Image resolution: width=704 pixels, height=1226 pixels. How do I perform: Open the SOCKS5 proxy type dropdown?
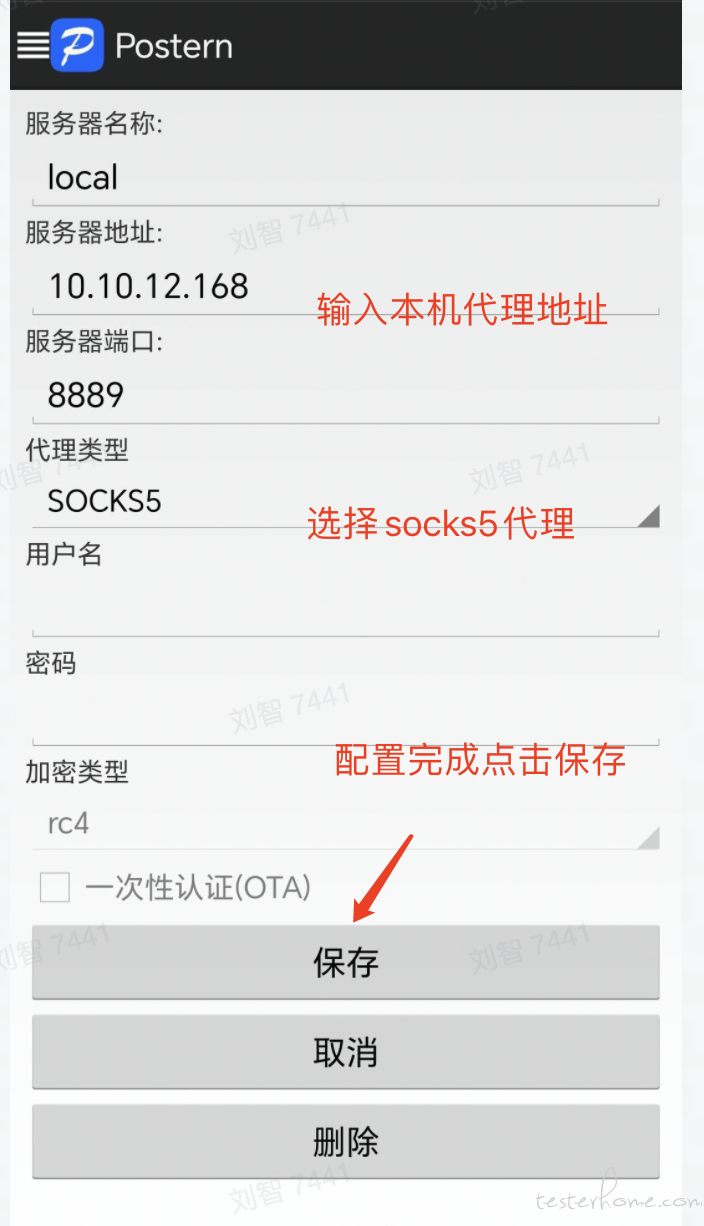[x=346, y=501]
